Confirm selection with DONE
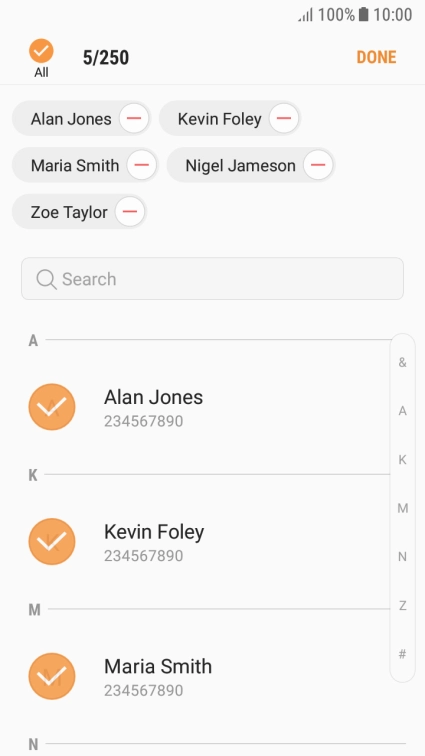Image resolution: width=425 pixels, height=756 pixels. 376,57
